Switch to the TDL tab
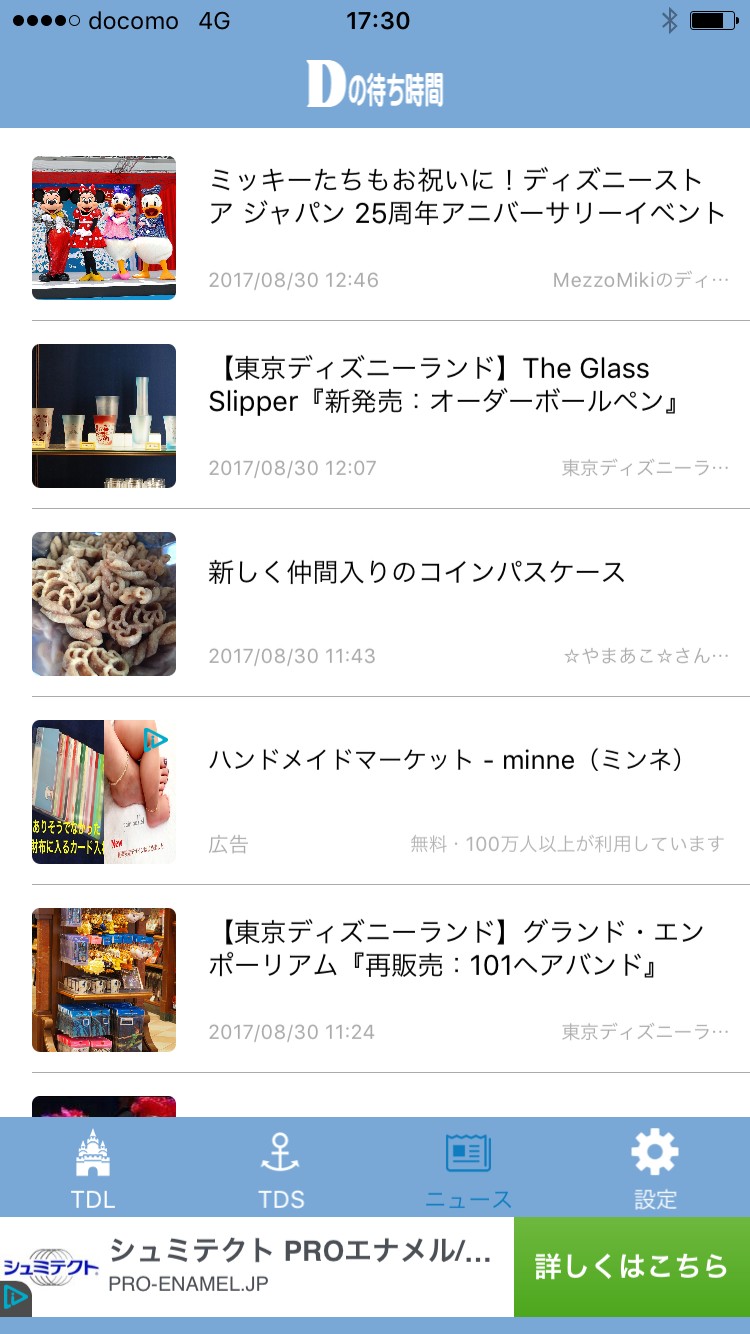Viewport: 750px width, 1334px height. [x=93, y=1167]
